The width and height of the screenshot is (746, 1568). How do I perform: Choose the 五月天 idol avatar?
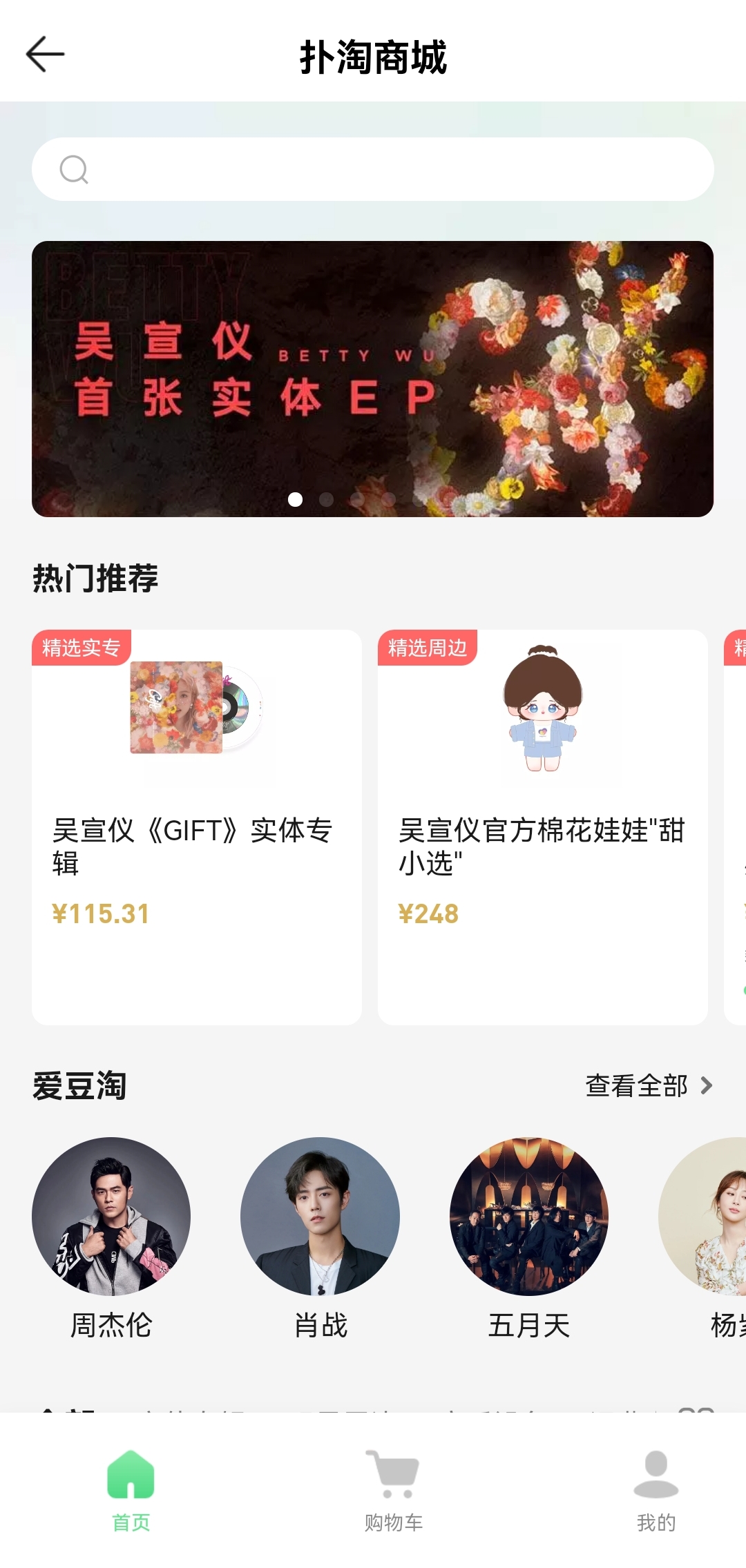coord(528,1216)
